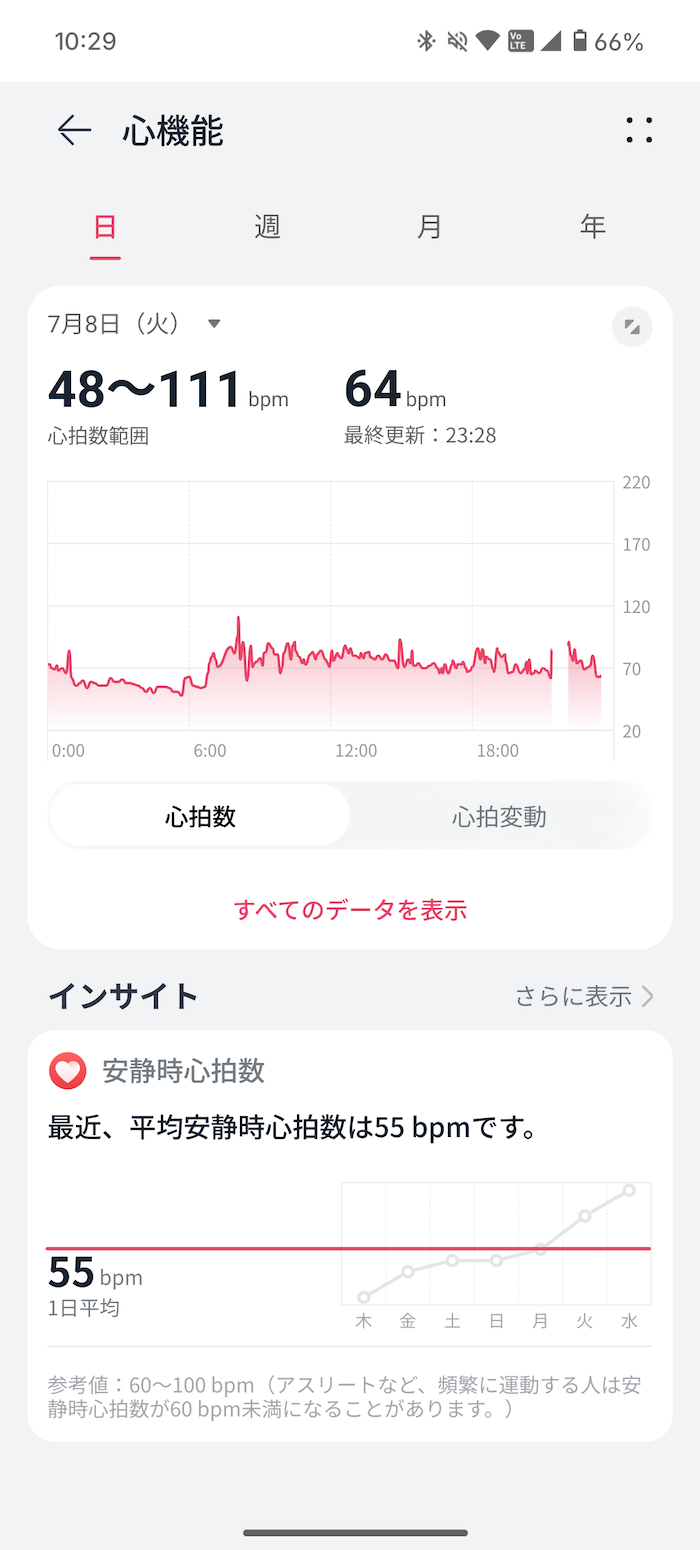Tap すべてのデータを表示 link

coord(350,909)
